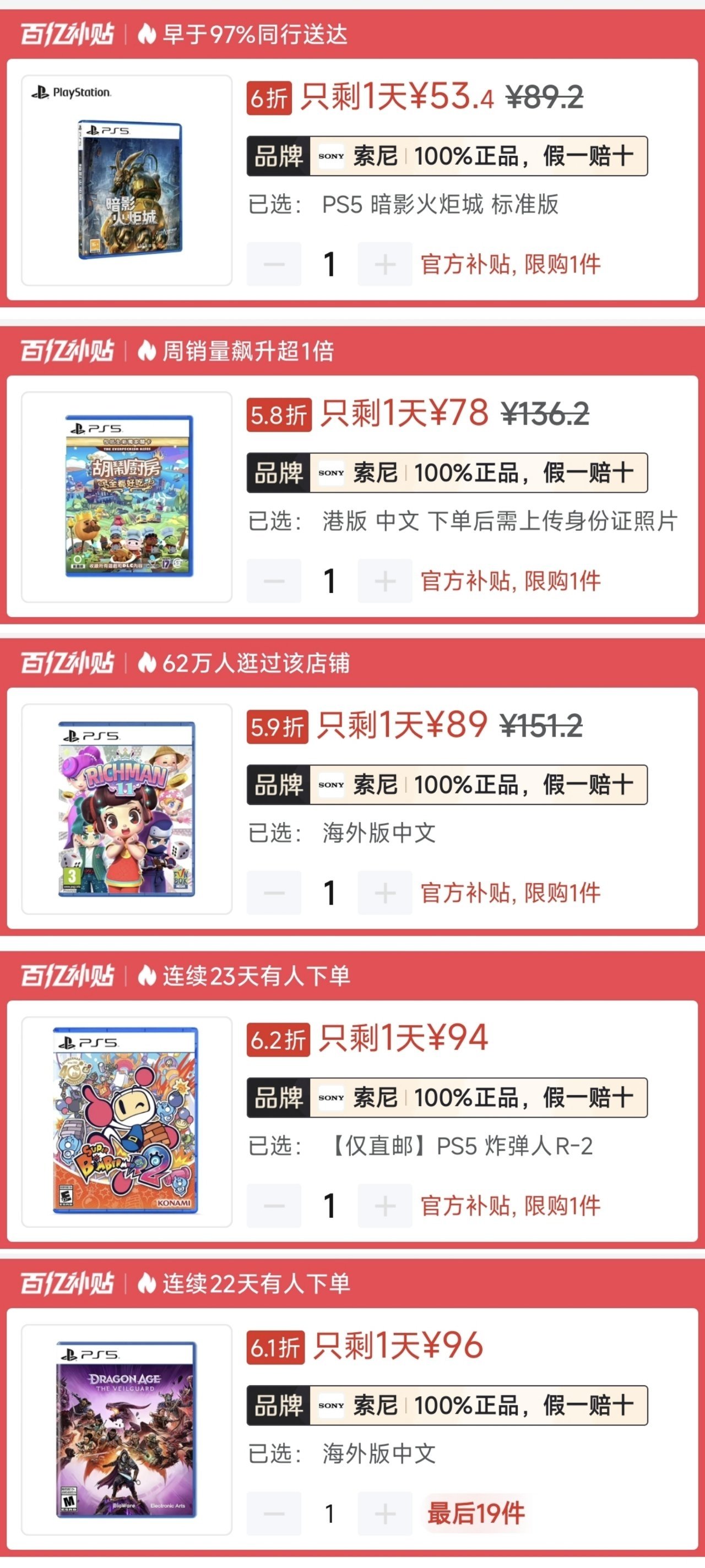Open the 暗影火炬城 product image

(x=127, y=181)
